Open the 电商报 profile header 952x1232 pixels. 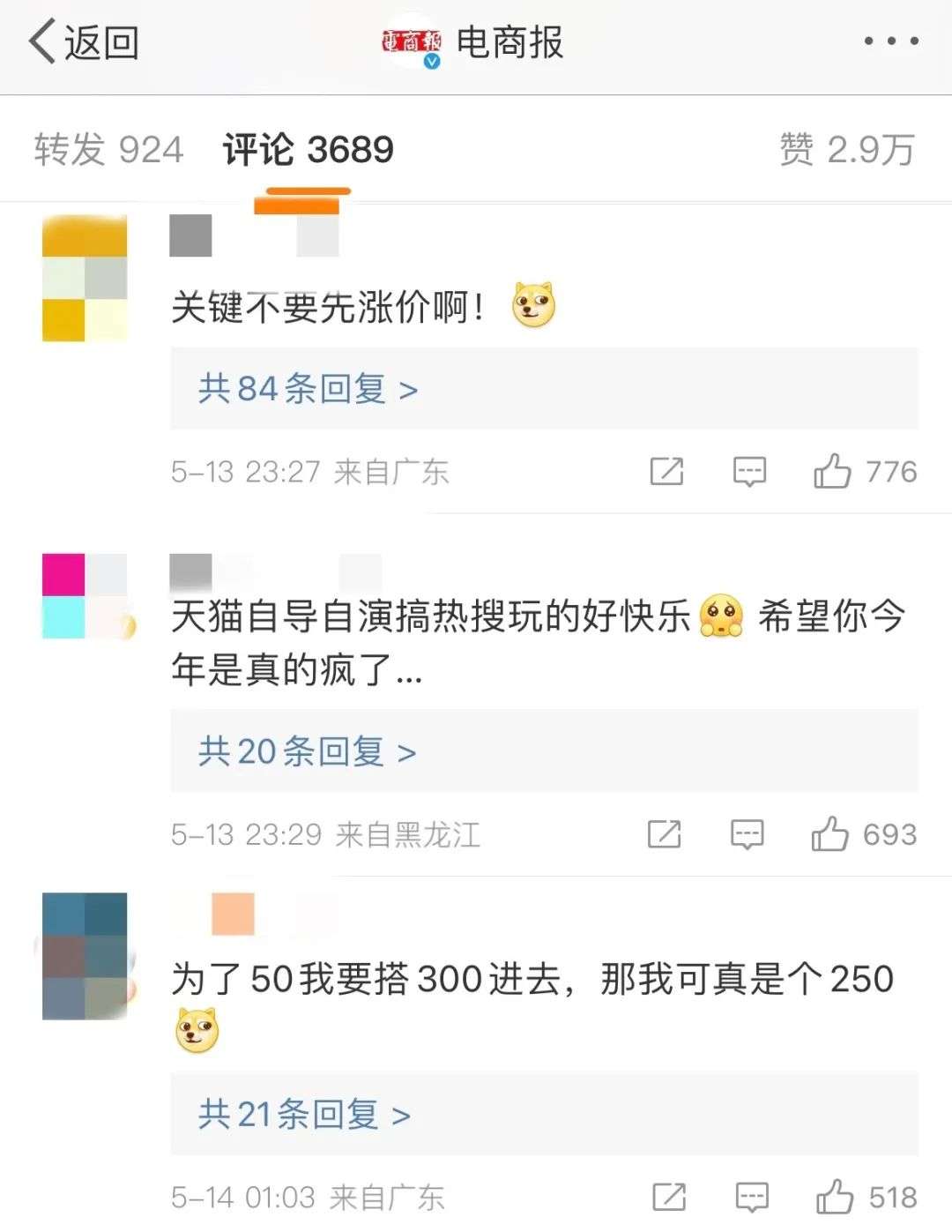[474, 42]
